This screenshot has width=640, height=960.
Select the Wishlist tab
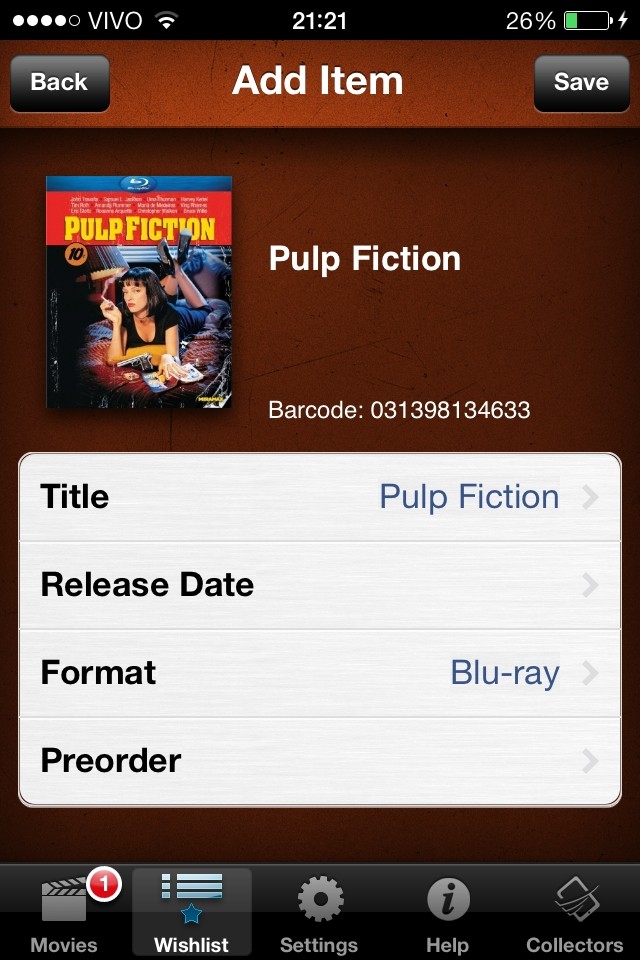pyautogui.click(x=192, y=912)
